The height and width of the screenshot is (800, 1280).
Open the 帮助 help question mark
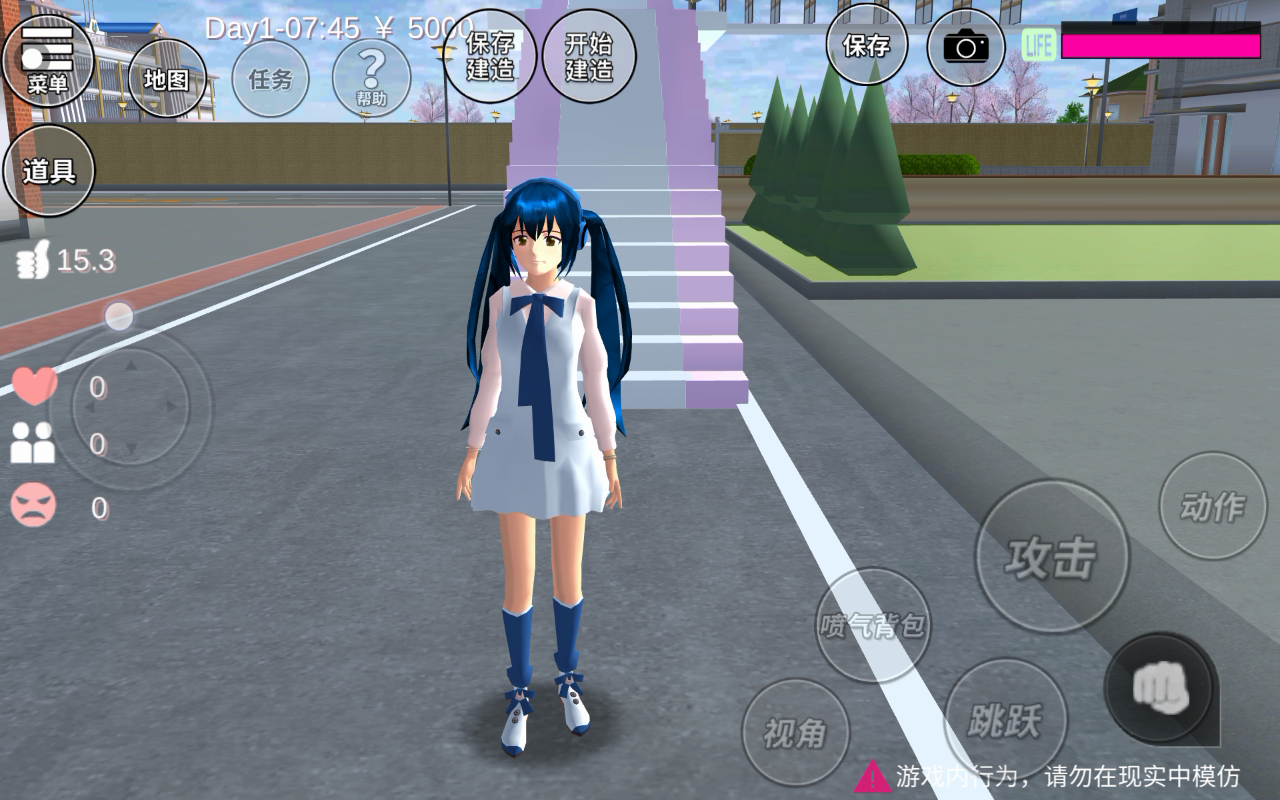coord(371,79)
